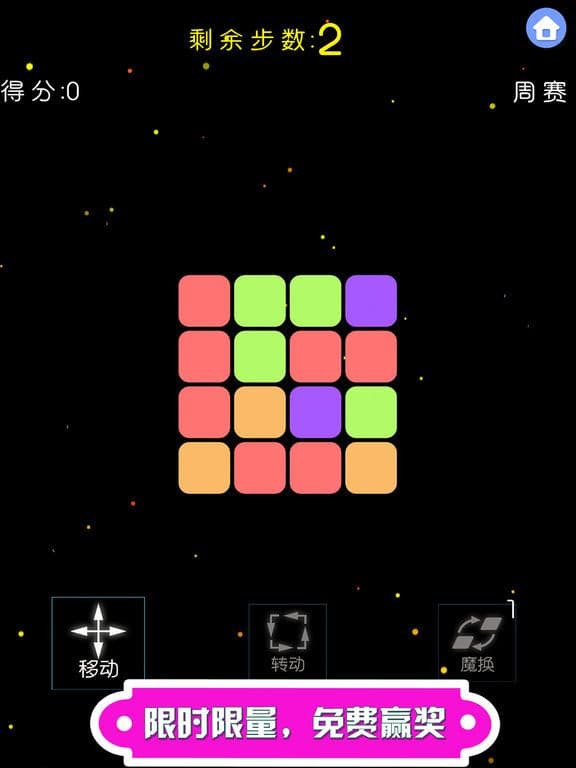Tap the green tile in the second row

pos(260,357)
